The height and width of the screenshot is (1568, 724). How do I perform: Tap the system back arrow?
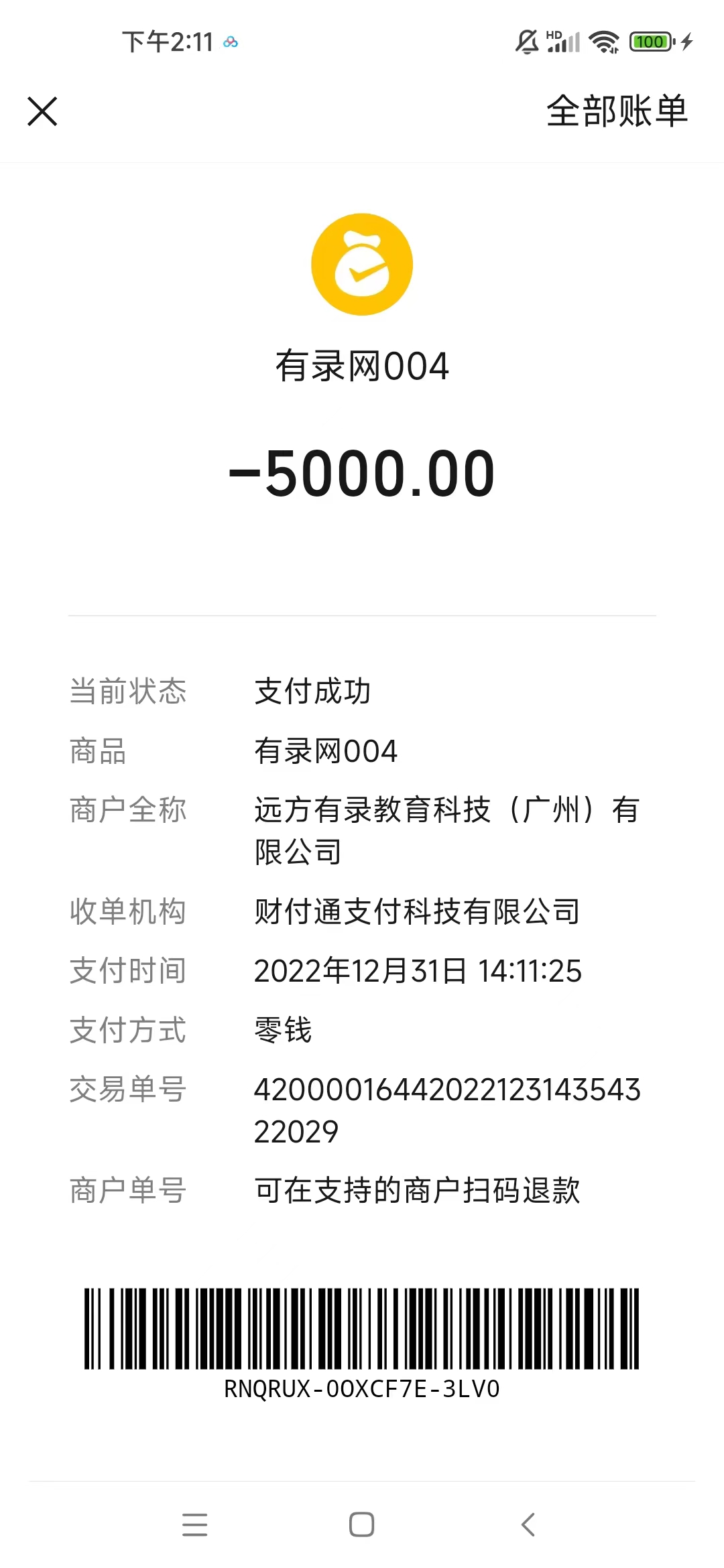[528, 1524]
